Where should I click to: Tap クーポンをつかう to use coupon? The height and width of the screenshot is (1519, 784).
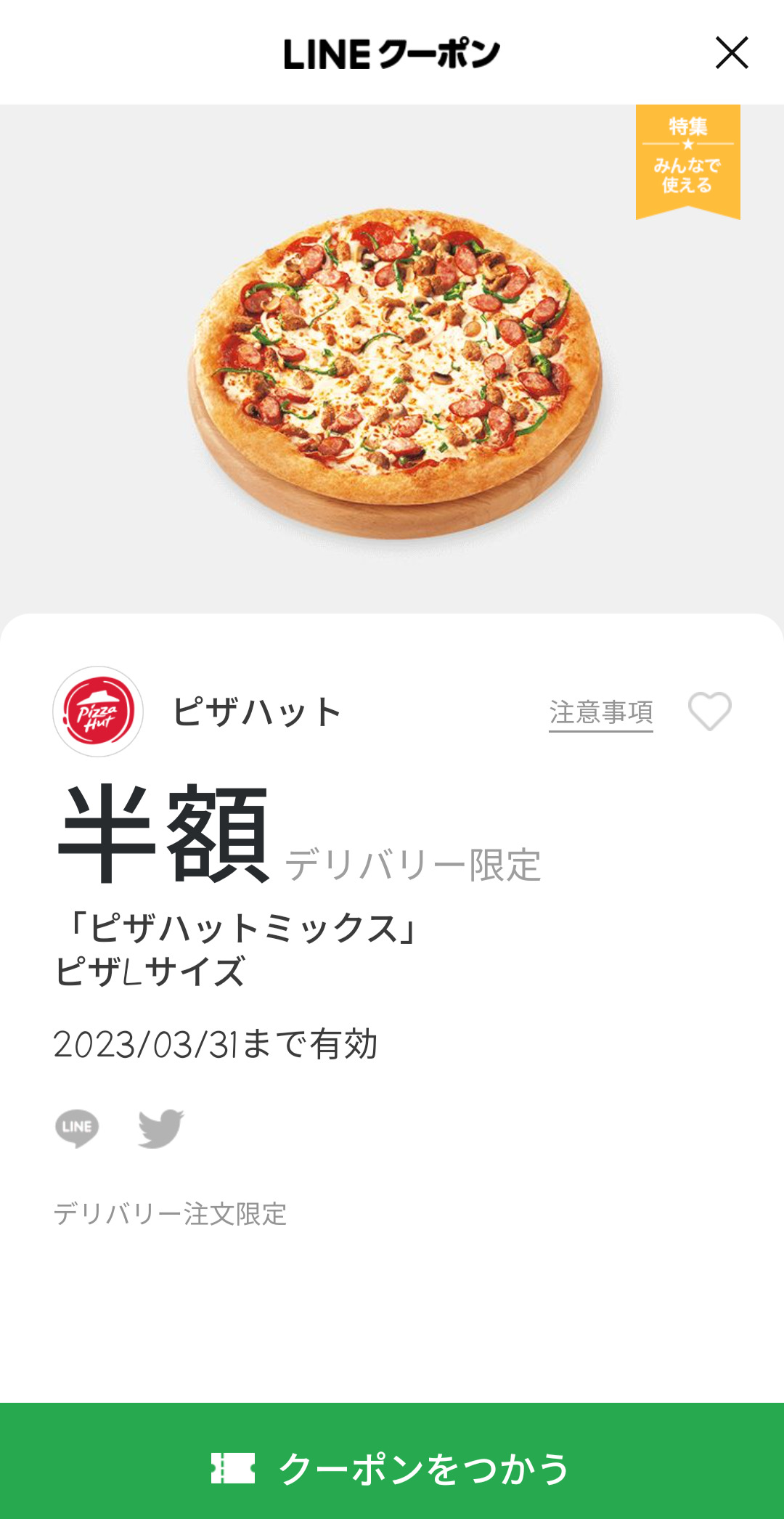point(392,1467)
